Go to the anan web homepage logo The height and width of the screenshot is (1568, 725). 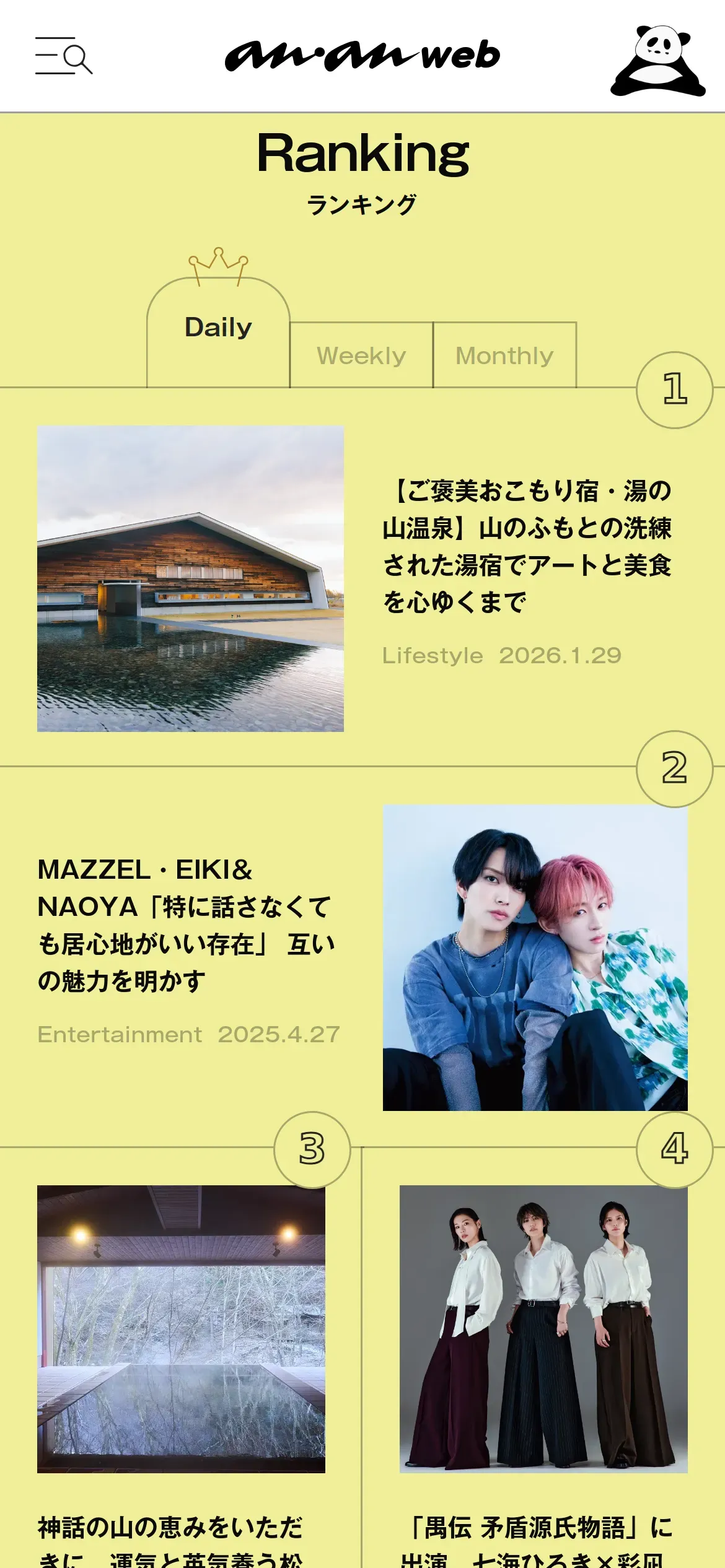point(362,56)
